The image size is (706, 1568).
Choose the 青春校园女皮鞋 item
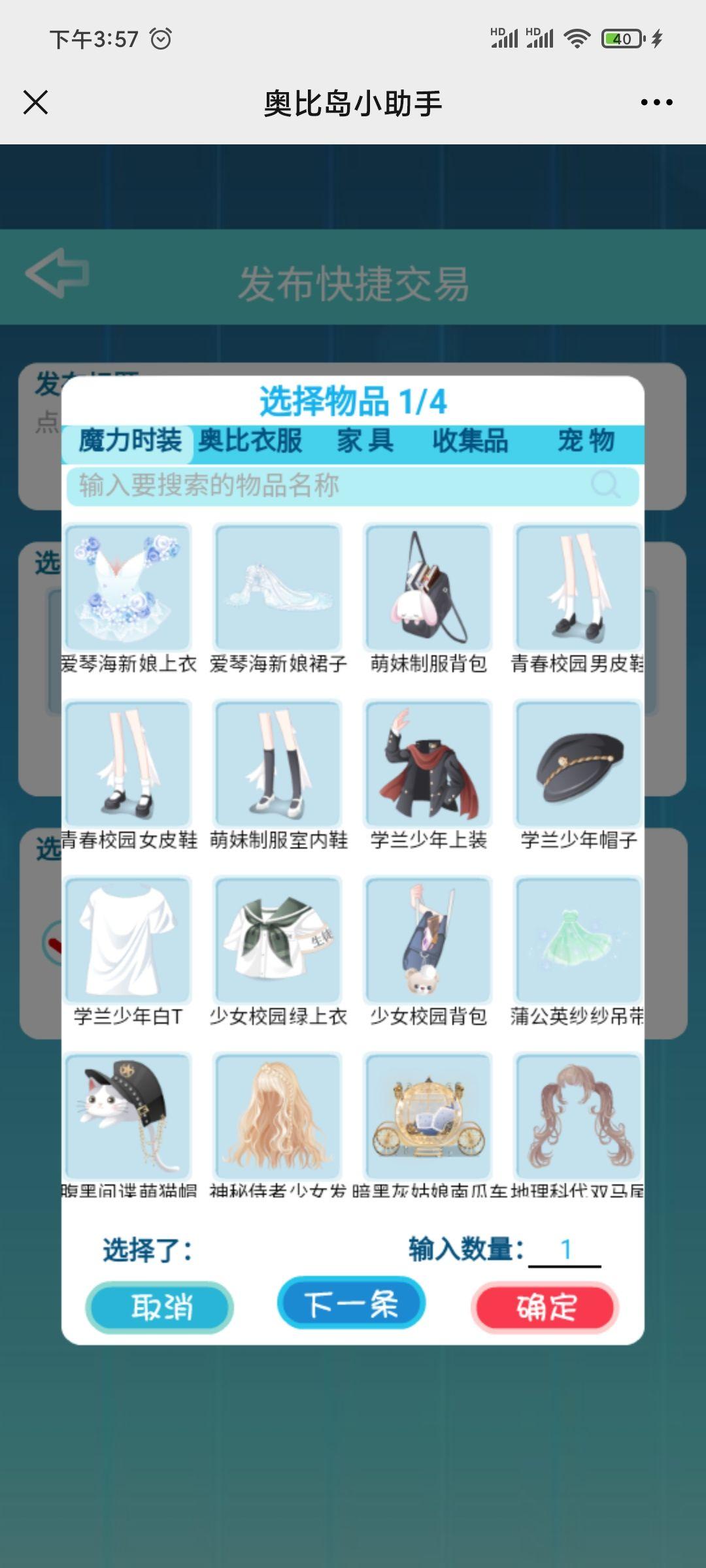128,763
